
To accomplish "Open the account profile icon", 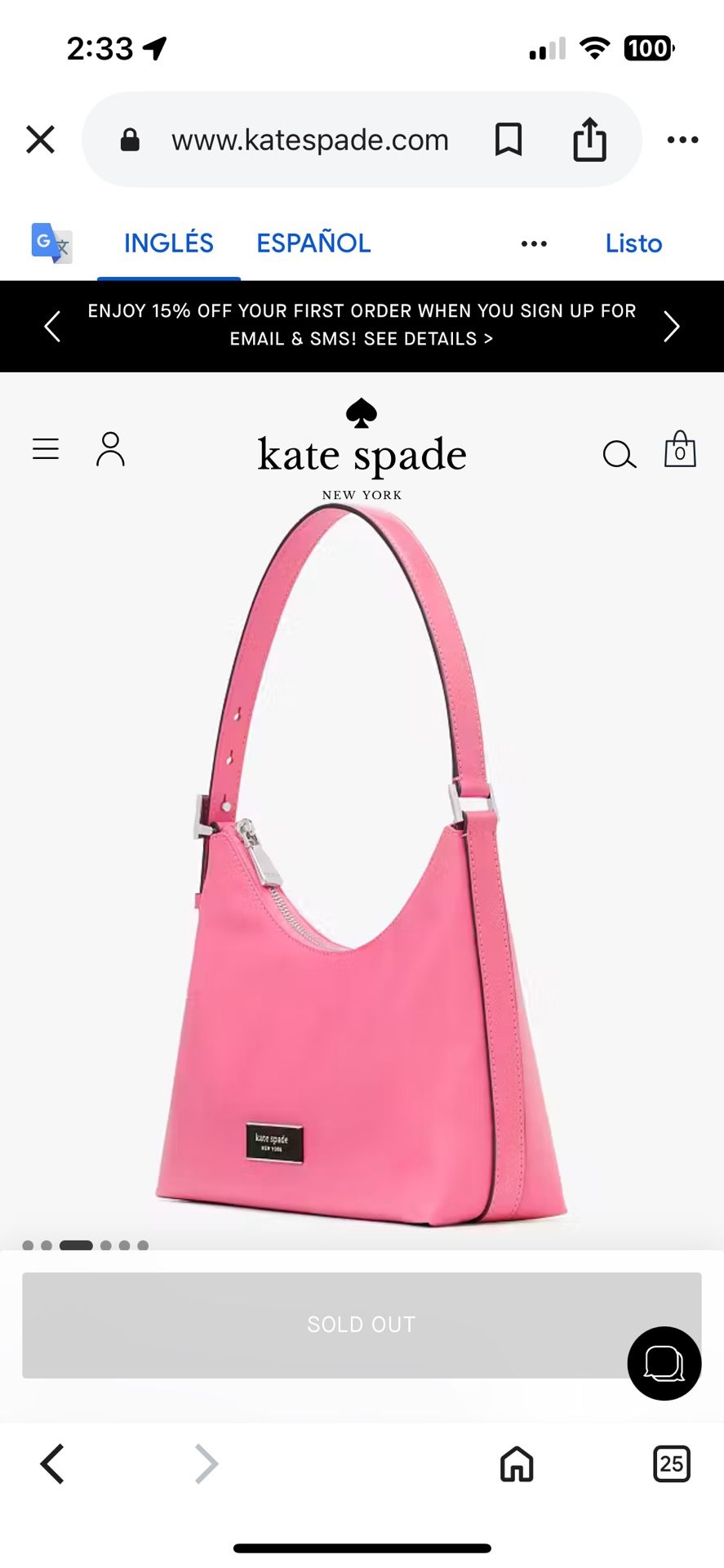I will (x=110, y=449).
